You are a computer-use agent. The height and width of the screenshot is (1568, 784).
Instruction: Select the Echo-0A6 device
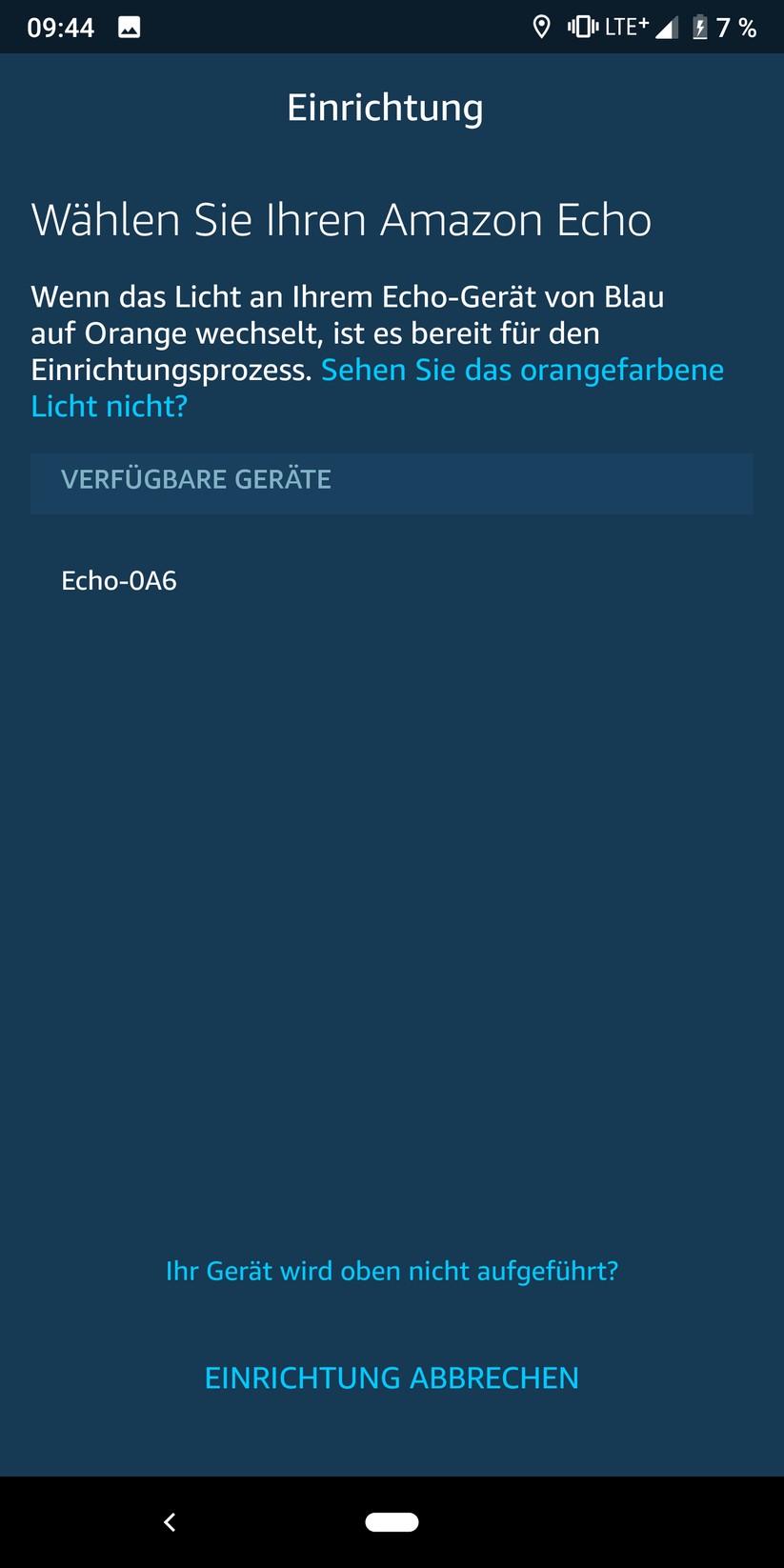[x=119, y=580]
